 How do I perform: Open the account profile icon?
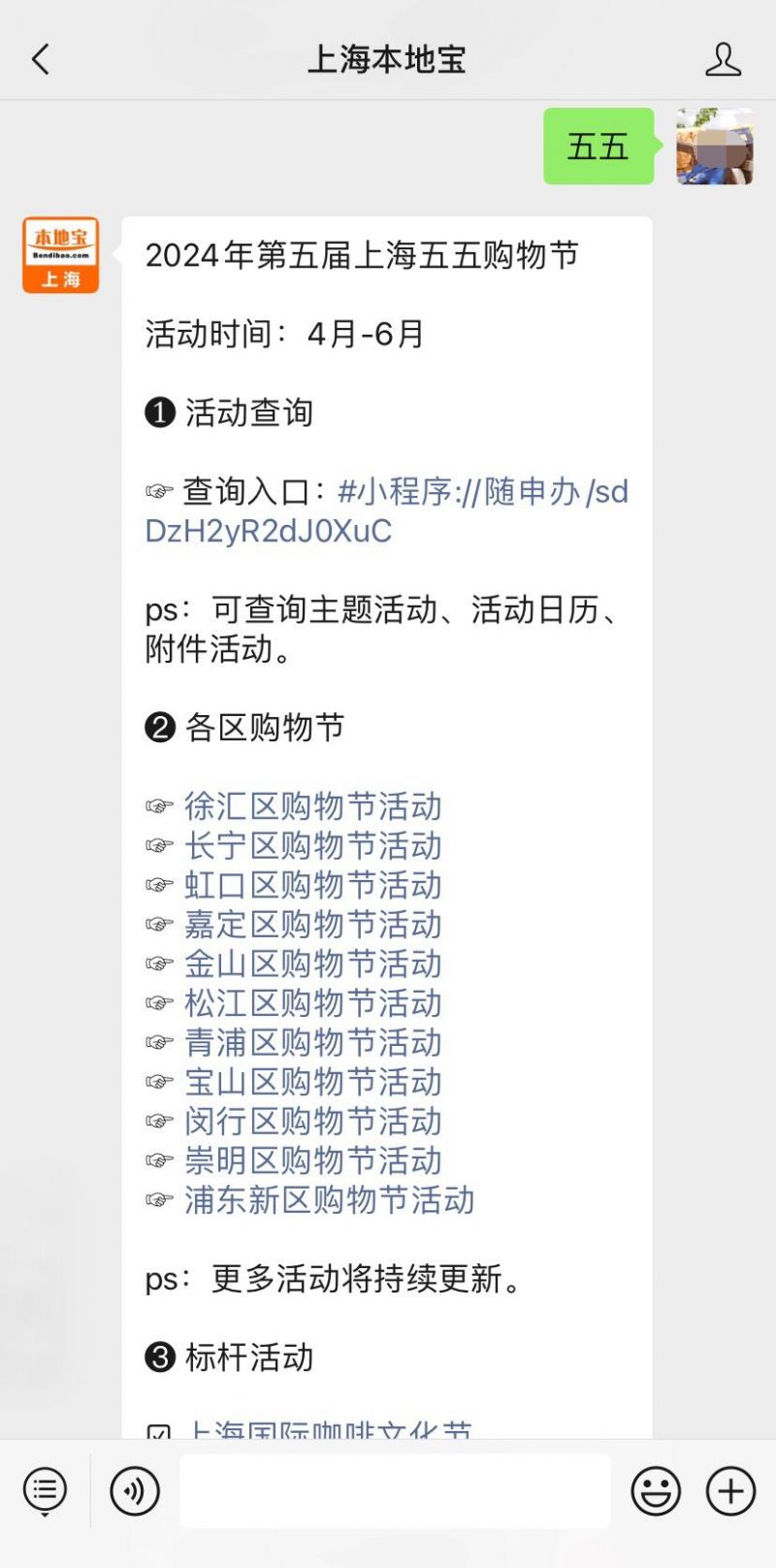click(723, 60)
